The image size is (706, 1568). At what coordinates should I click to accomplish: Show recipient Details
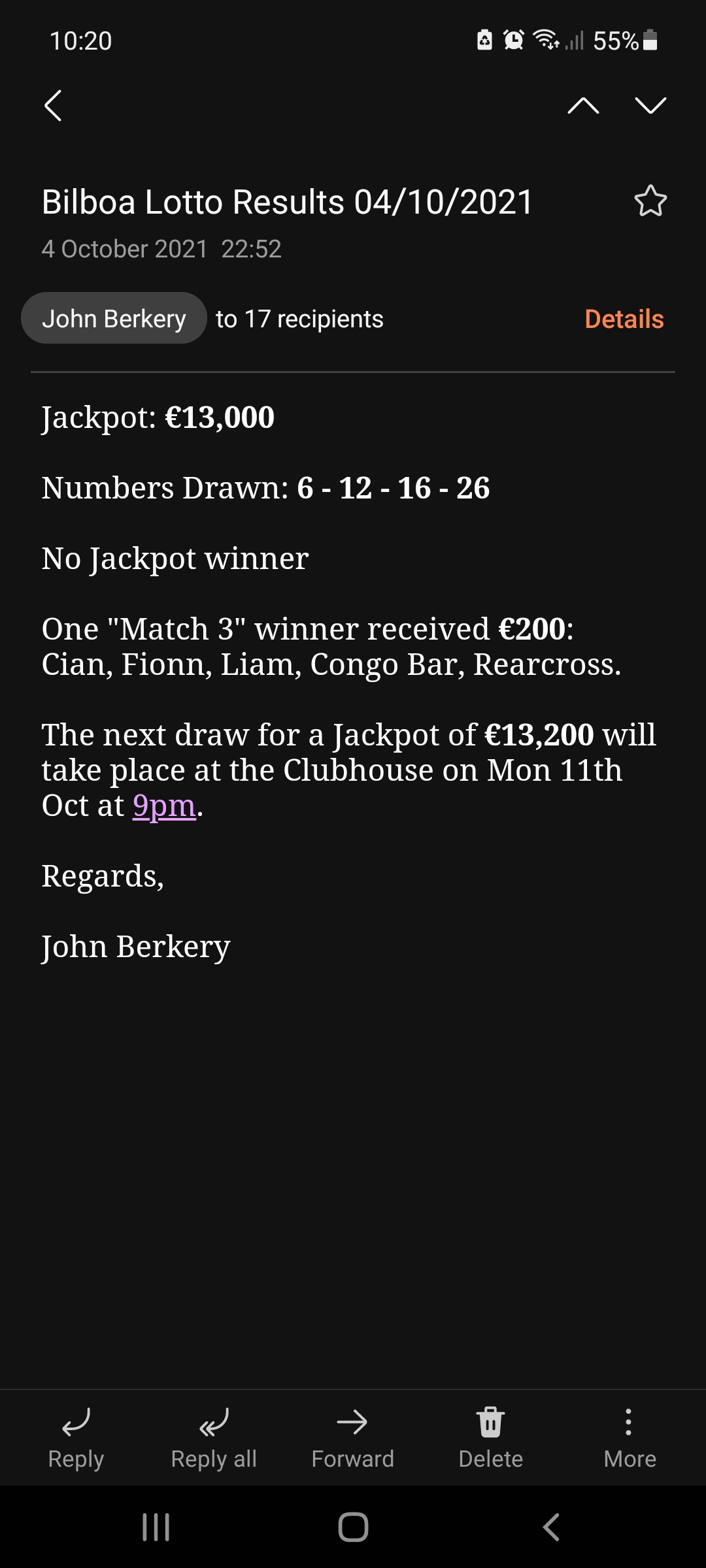624,319
